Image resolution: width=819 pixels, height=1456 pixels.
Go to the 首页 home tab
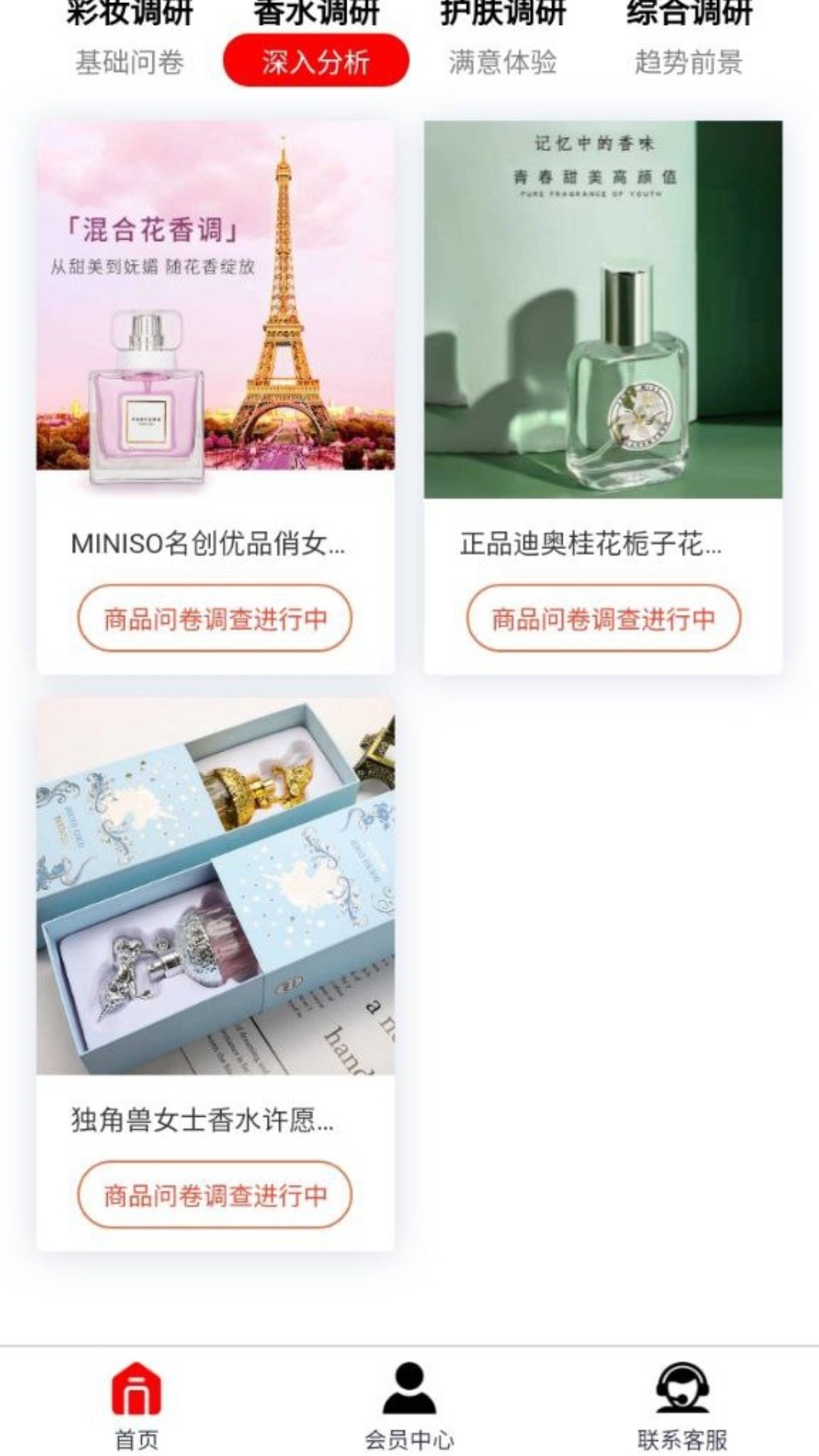click(x=136, y=1404)
